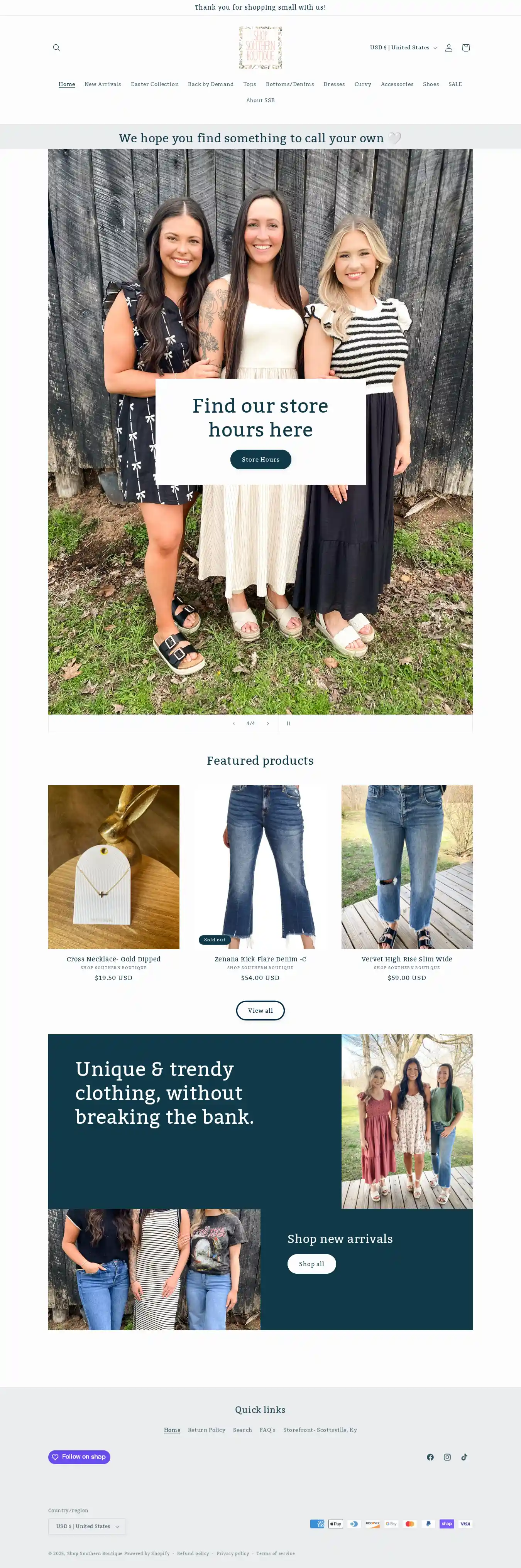Screen dimensions: 521x1568
Task: Tap the Shop all button
Action: (x=311, y=1264)
